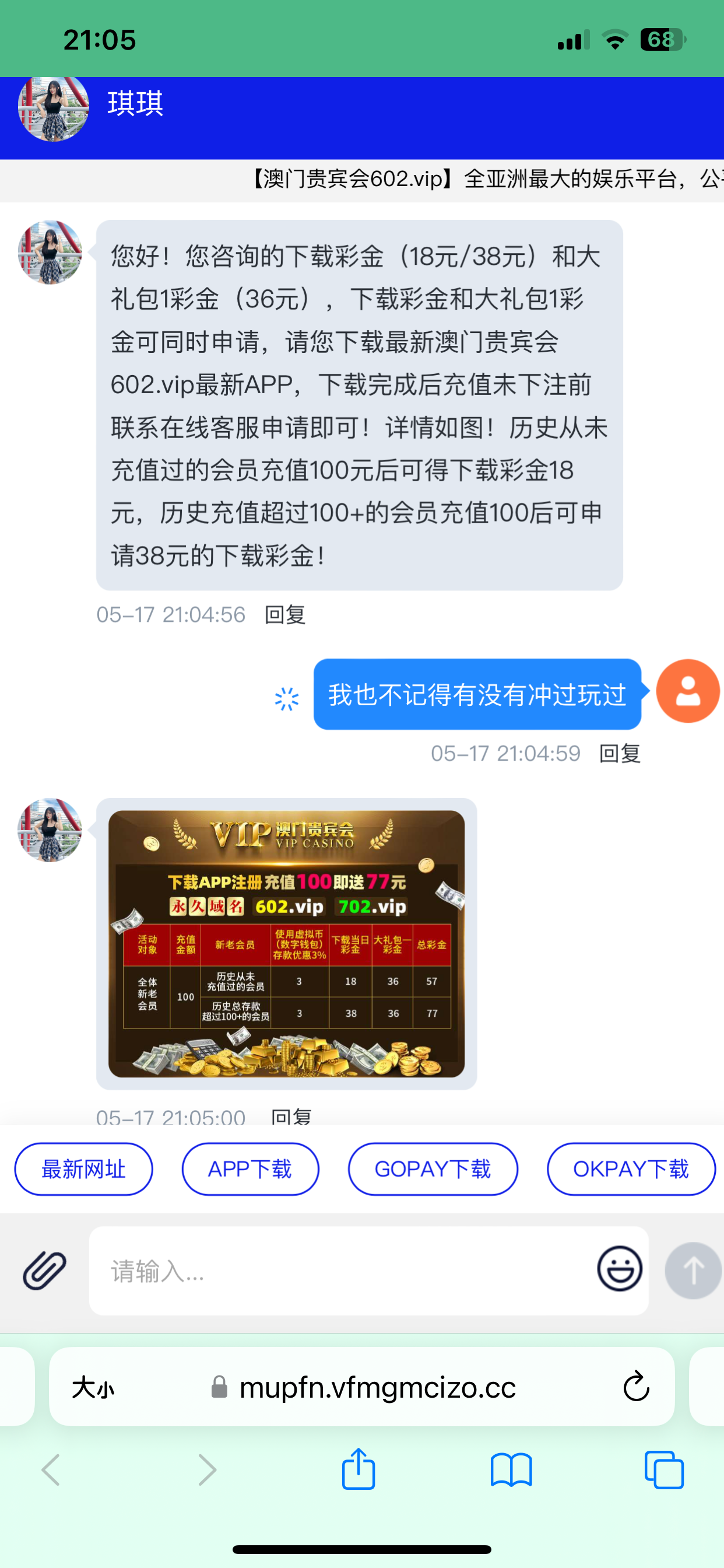Open the Safari share sheet
The width and height of the screenshot is (724, 1568).
pyautogui.click(x=359, y=1470)
